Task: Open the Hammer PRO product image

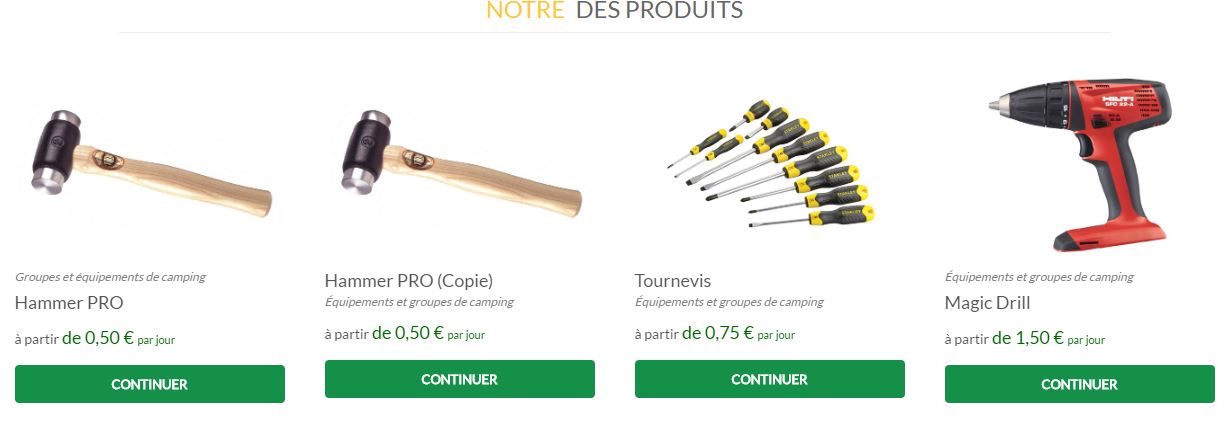Action: click(x=150, y=162)
